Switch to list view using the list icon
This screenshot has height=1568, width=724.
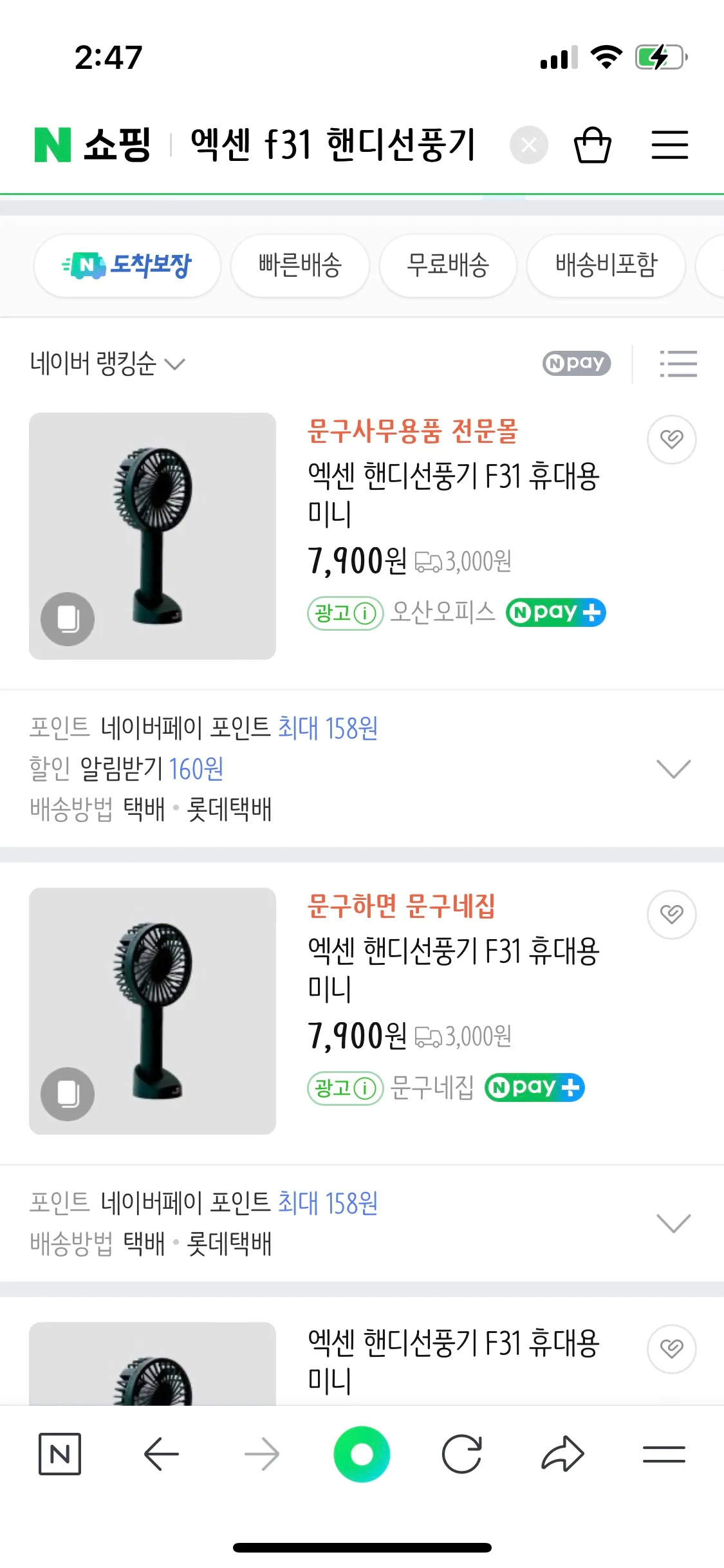pyautogui.click(x=679, y=363)
